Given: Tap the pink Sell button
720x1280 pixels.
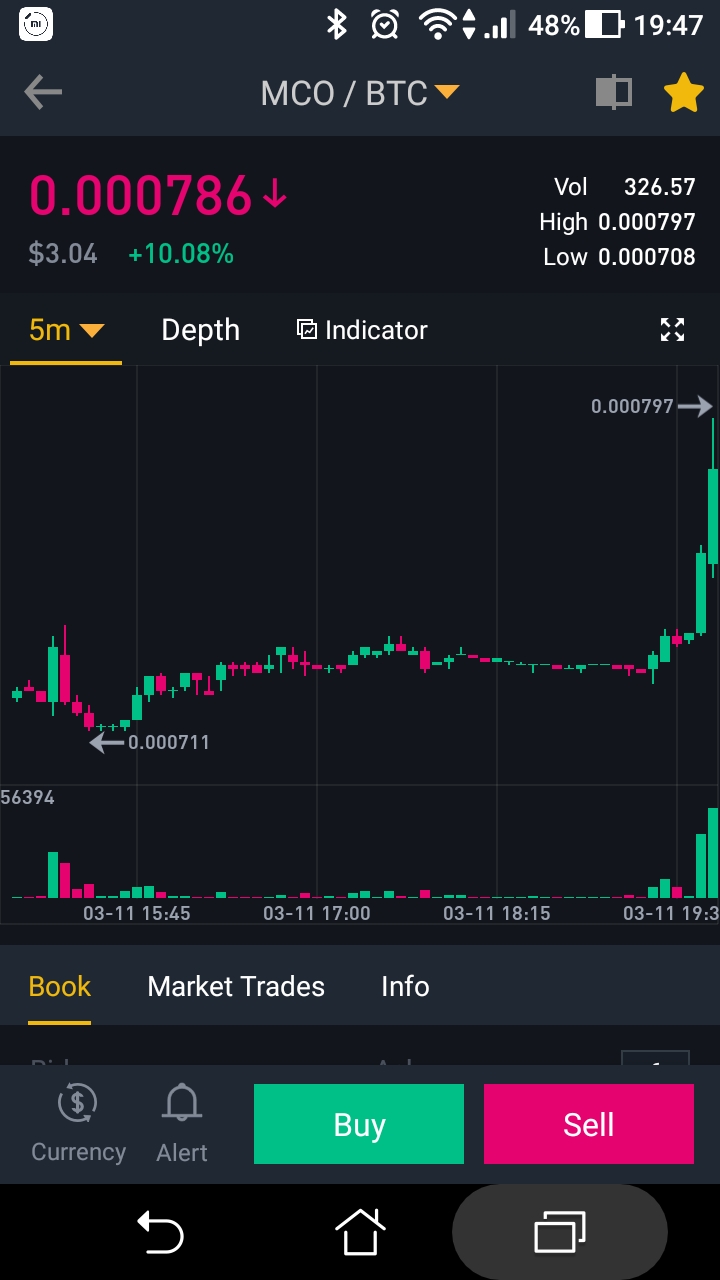Looking at the screenshot, I should pos(589,1124).
